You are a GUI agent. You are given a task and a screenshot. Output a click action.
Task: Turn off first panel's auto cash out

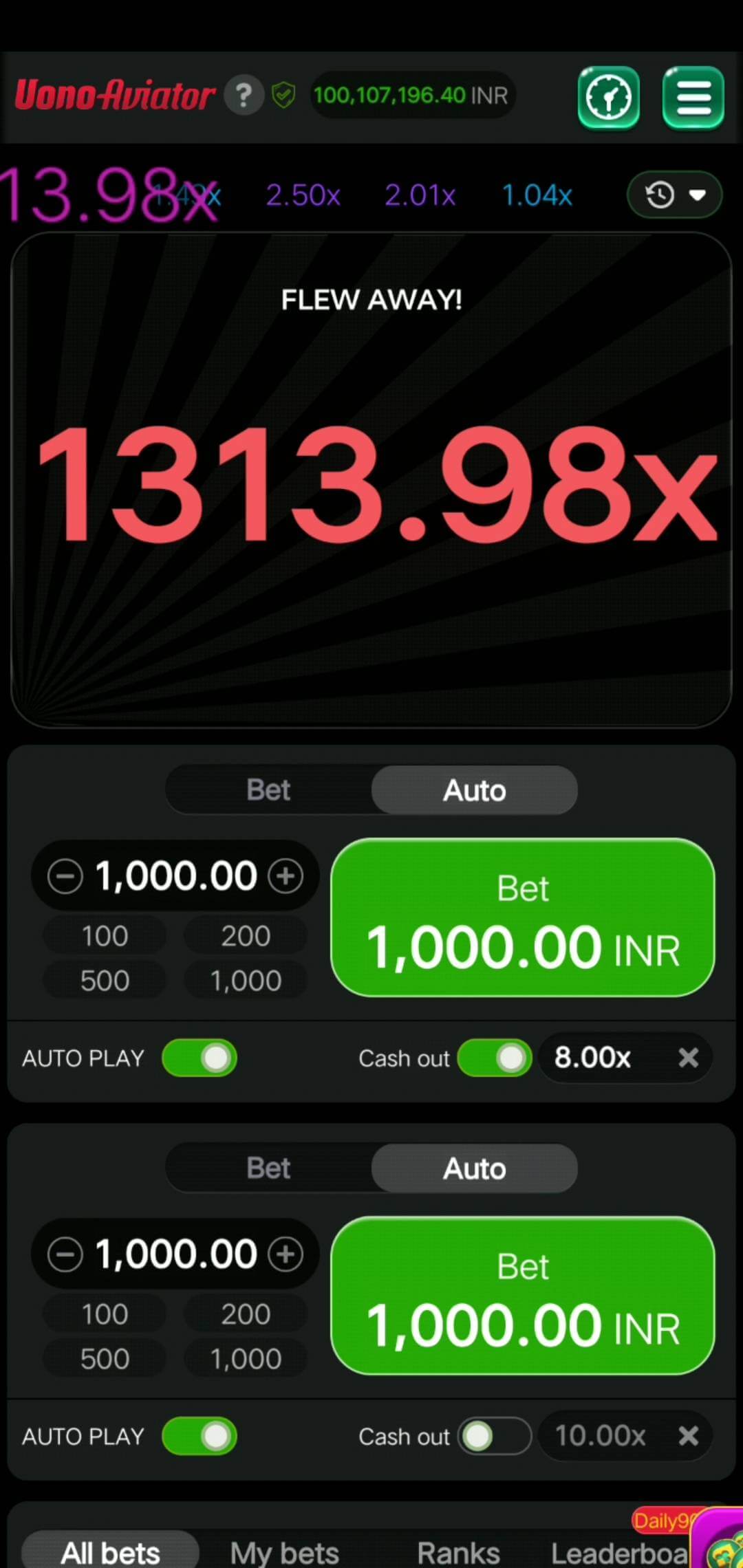point(495,1058)
